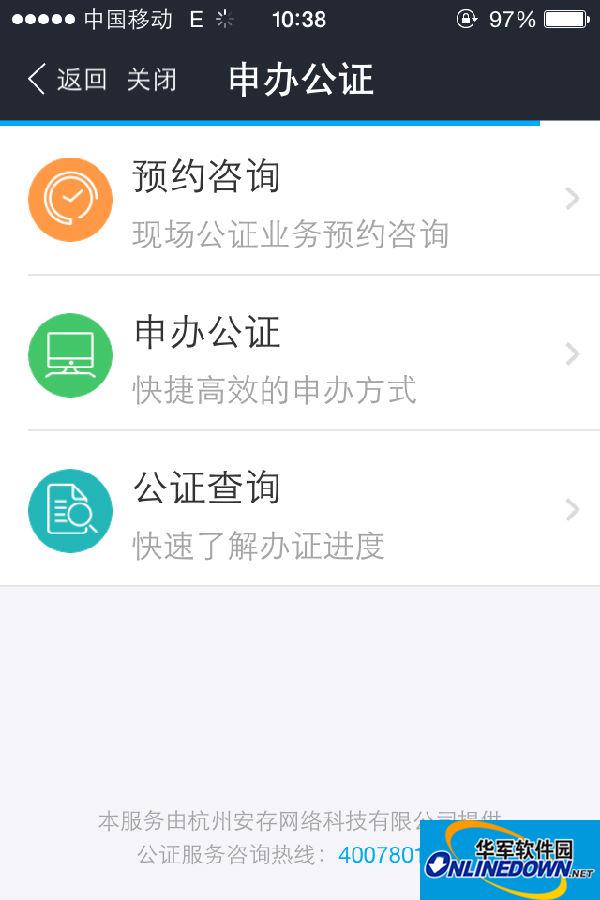Call the notary service hotline number

[x=380, y=856]
